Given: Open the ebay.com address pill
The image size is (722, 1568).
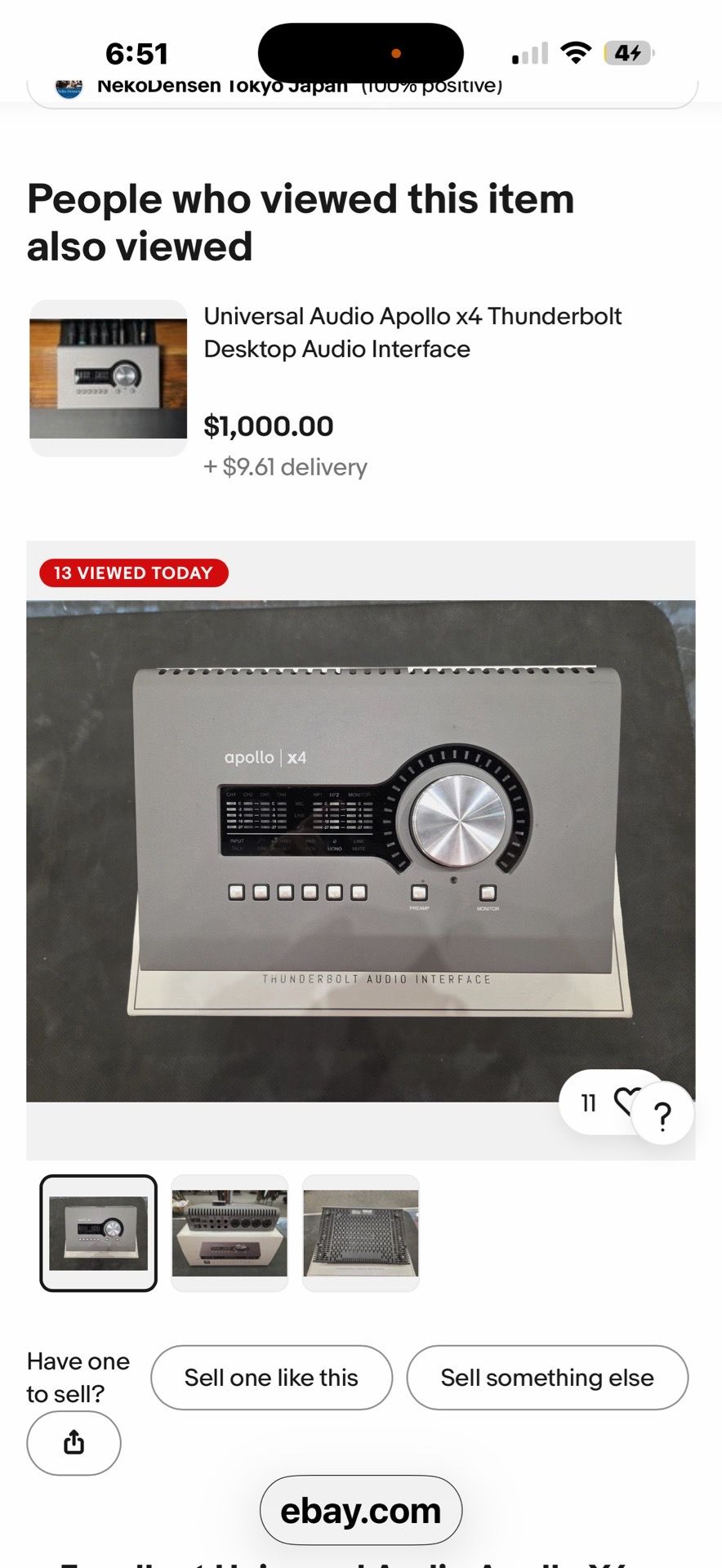Looking at the screenshot, I should (361, 1511).
